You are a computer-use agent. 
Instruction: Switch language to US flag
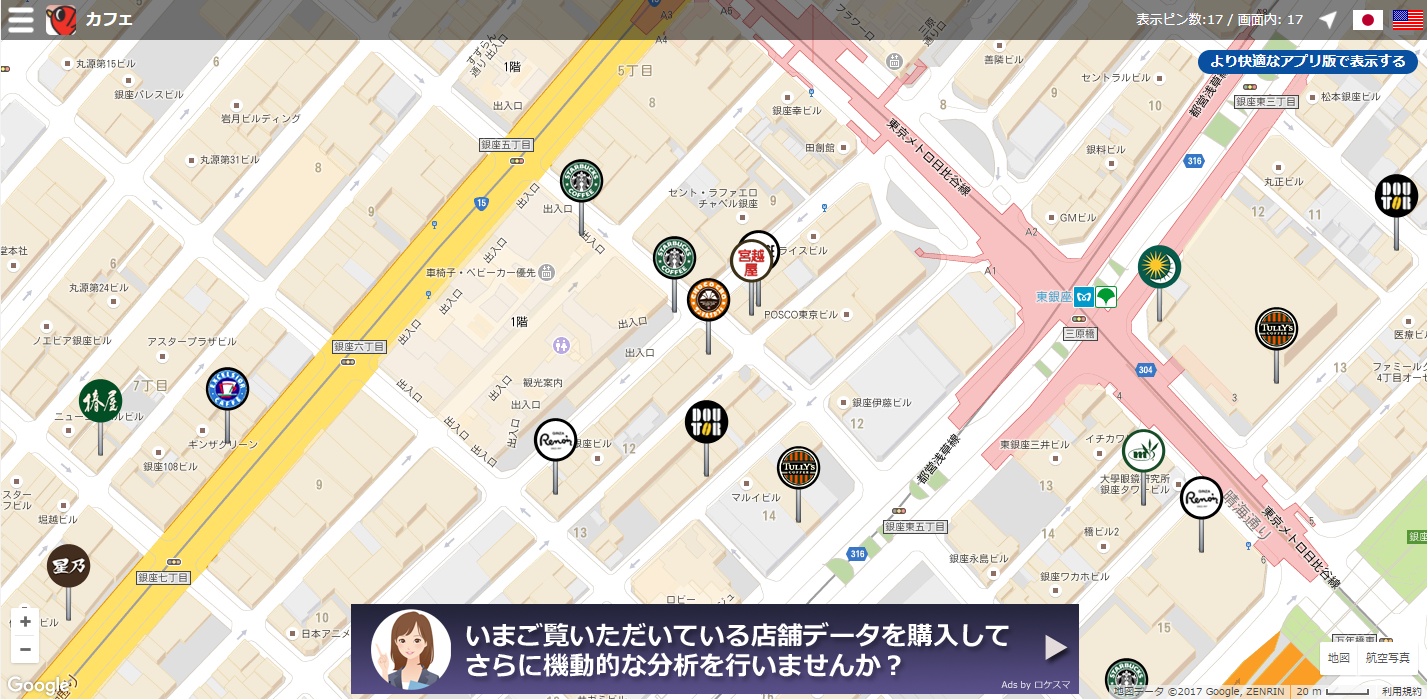tap(1407, 20)
